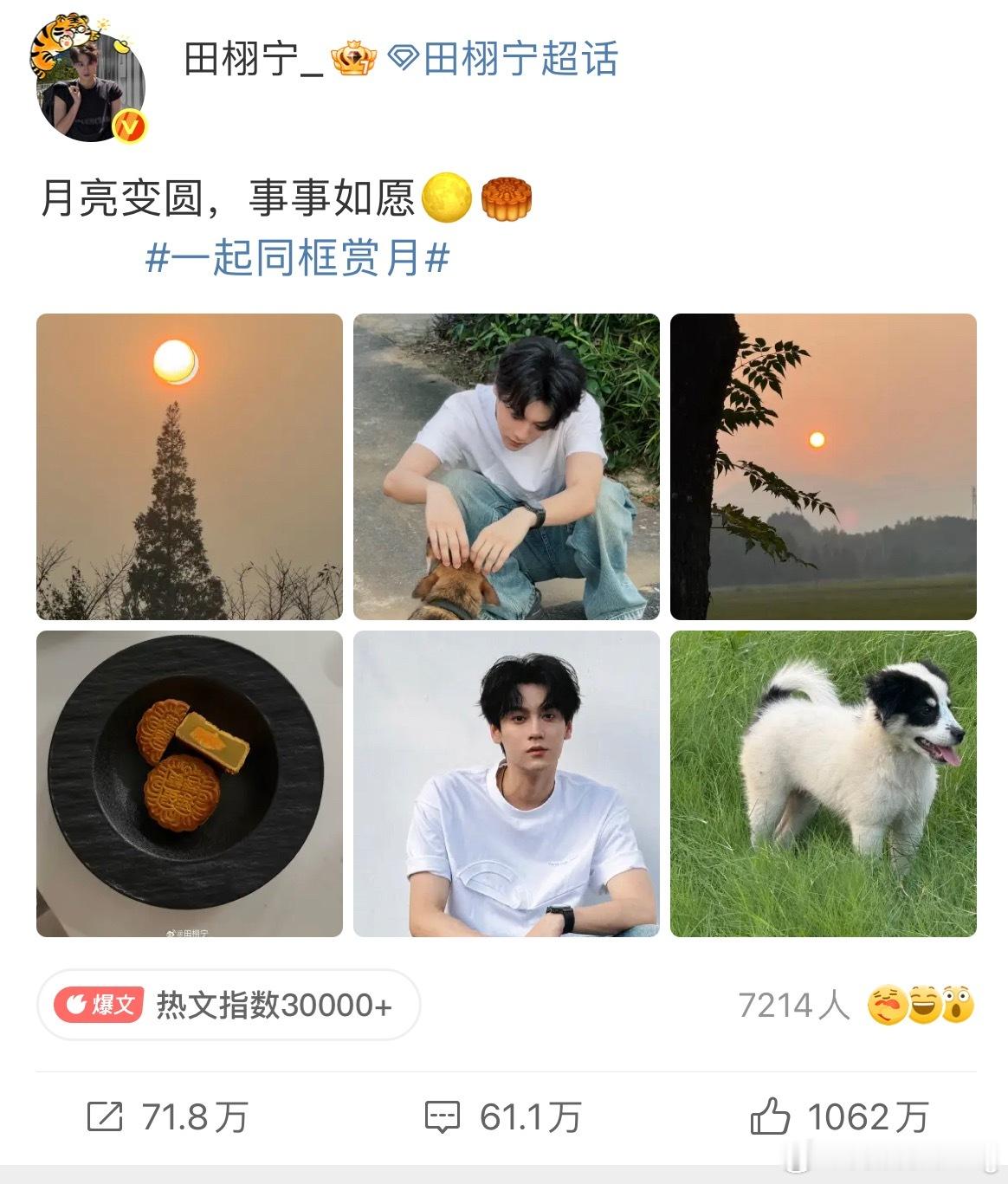Open 田栩宁's profile avatar
The height and width of the screenshot is (1184, 1008).
[89, 83]
